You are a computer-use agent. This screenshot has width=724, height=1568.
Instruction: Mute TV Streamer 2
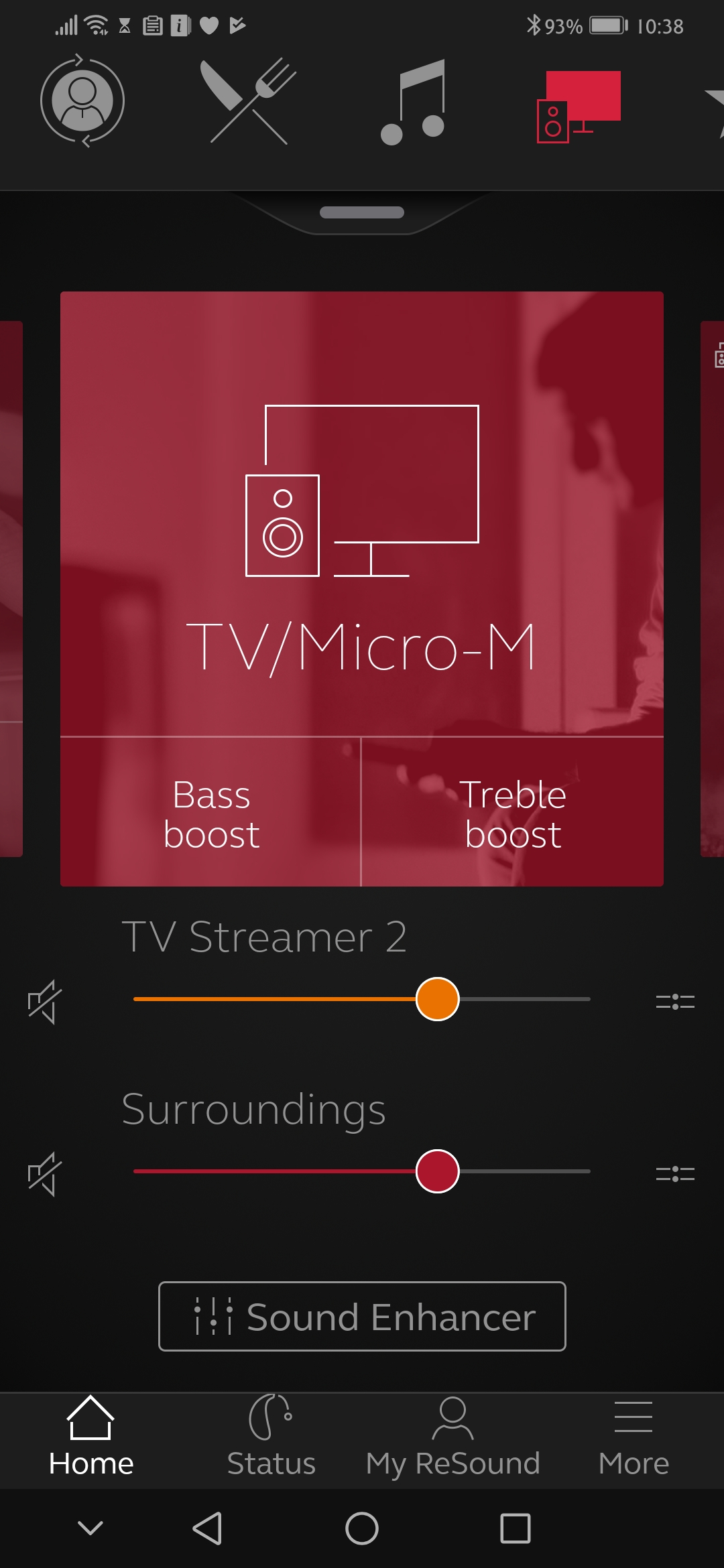point(45,1002)
